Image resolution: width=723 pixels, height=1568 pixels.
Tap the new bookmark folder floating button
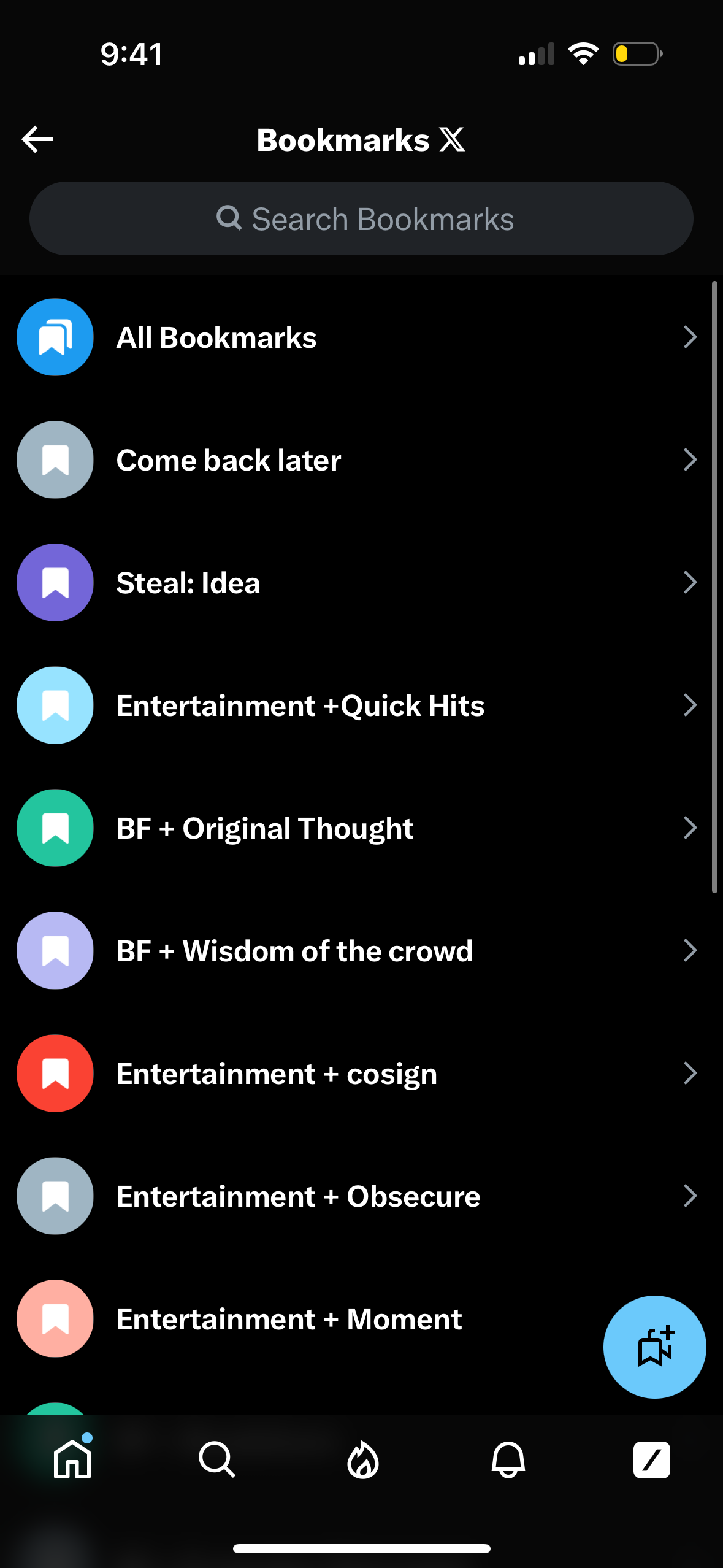coord(654,1347)
